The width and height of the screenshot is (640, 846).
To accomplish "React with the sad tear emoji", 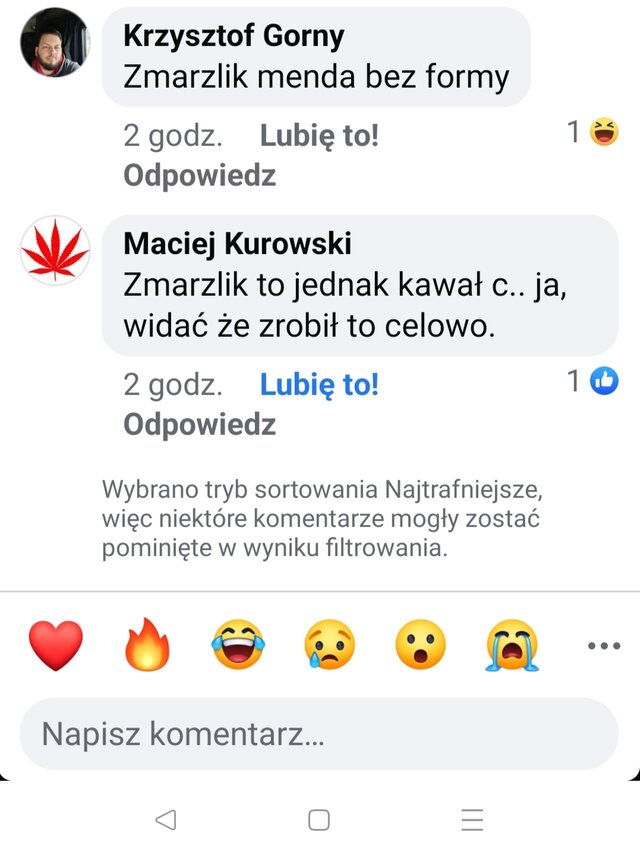I will click(329, 645).
